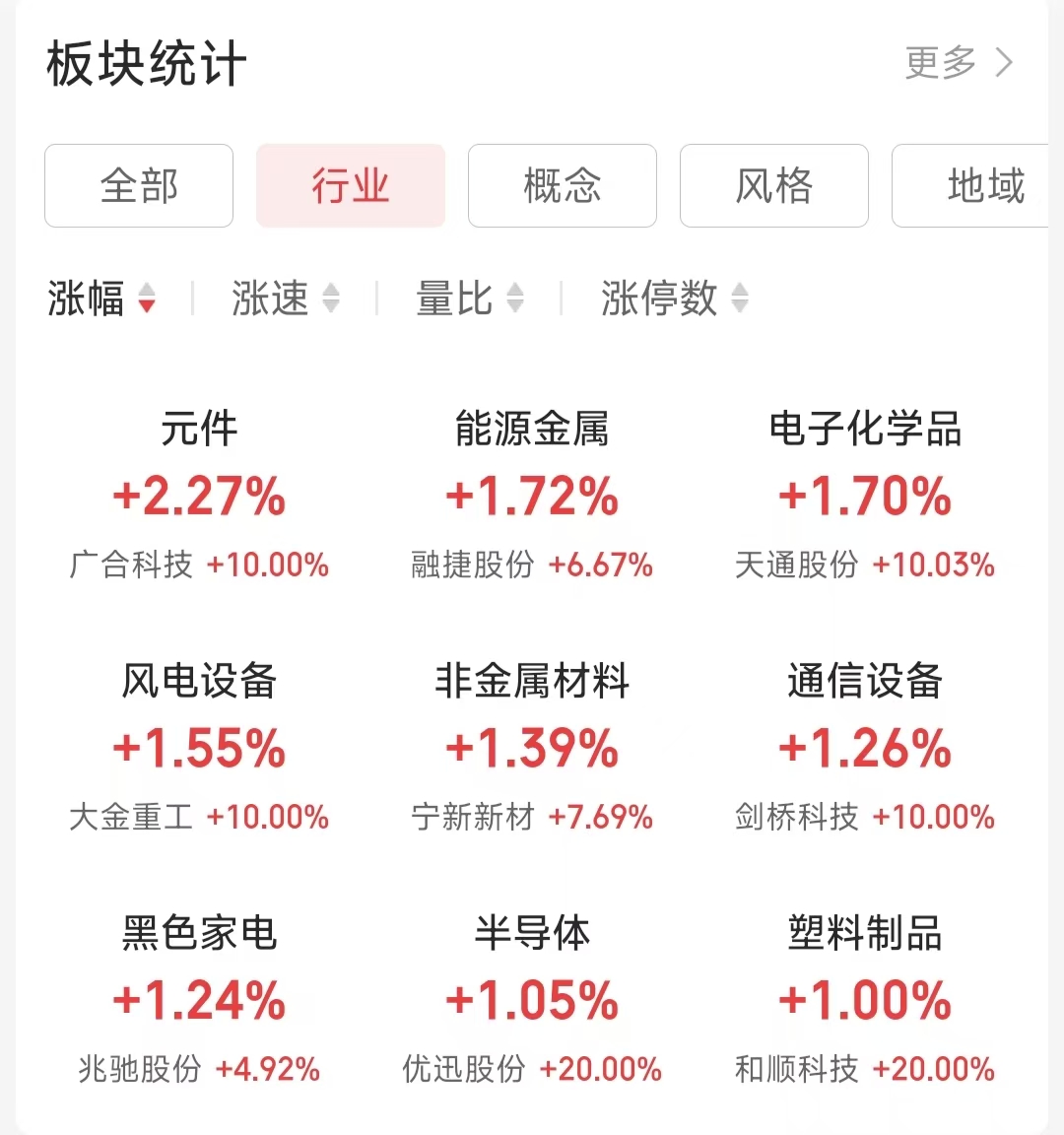Show the 风格 category
1064x1135 pixels.
point(774,186)
